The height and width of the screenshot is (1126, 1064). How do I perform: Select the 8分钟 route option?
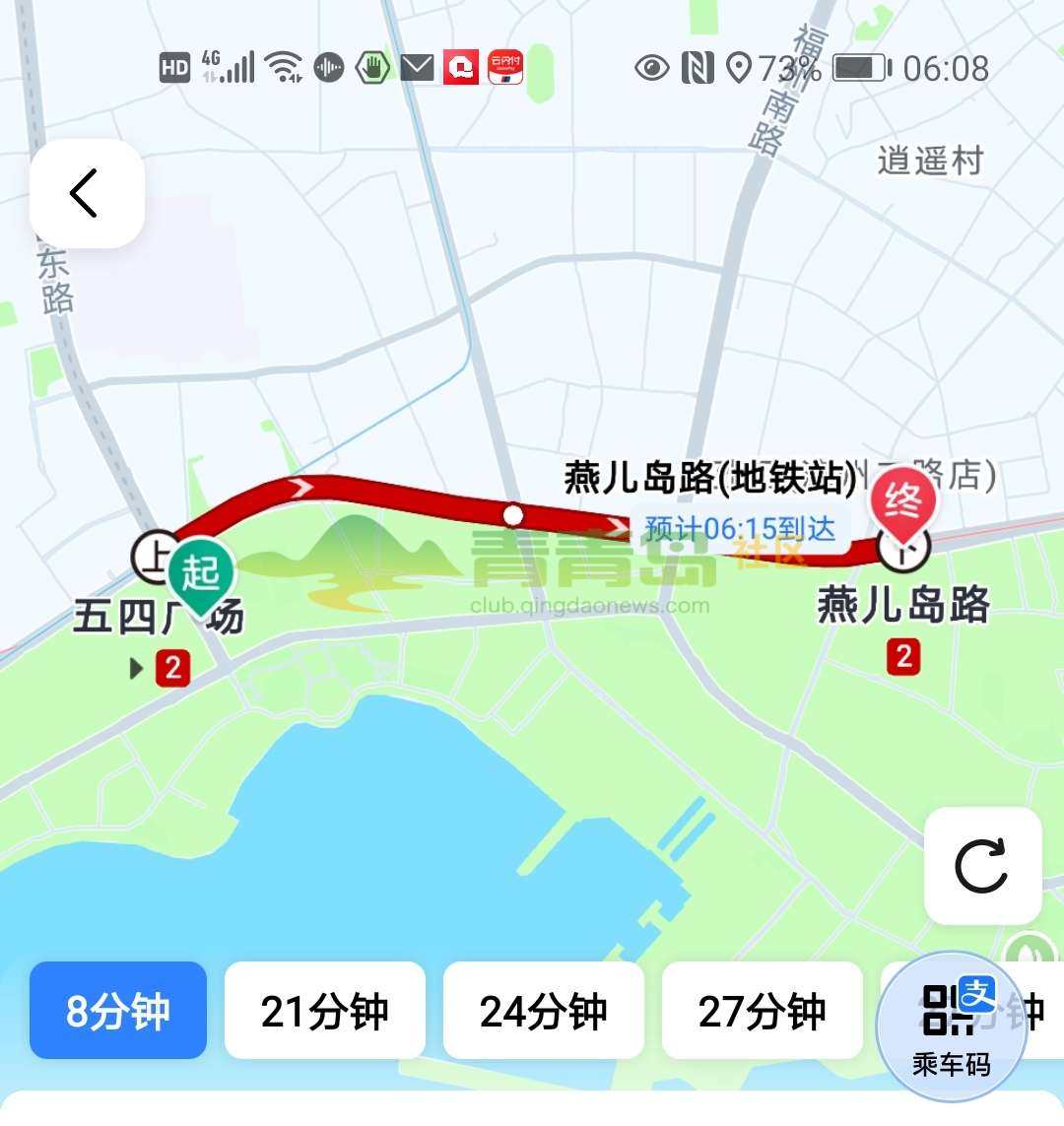point(118,1011)
